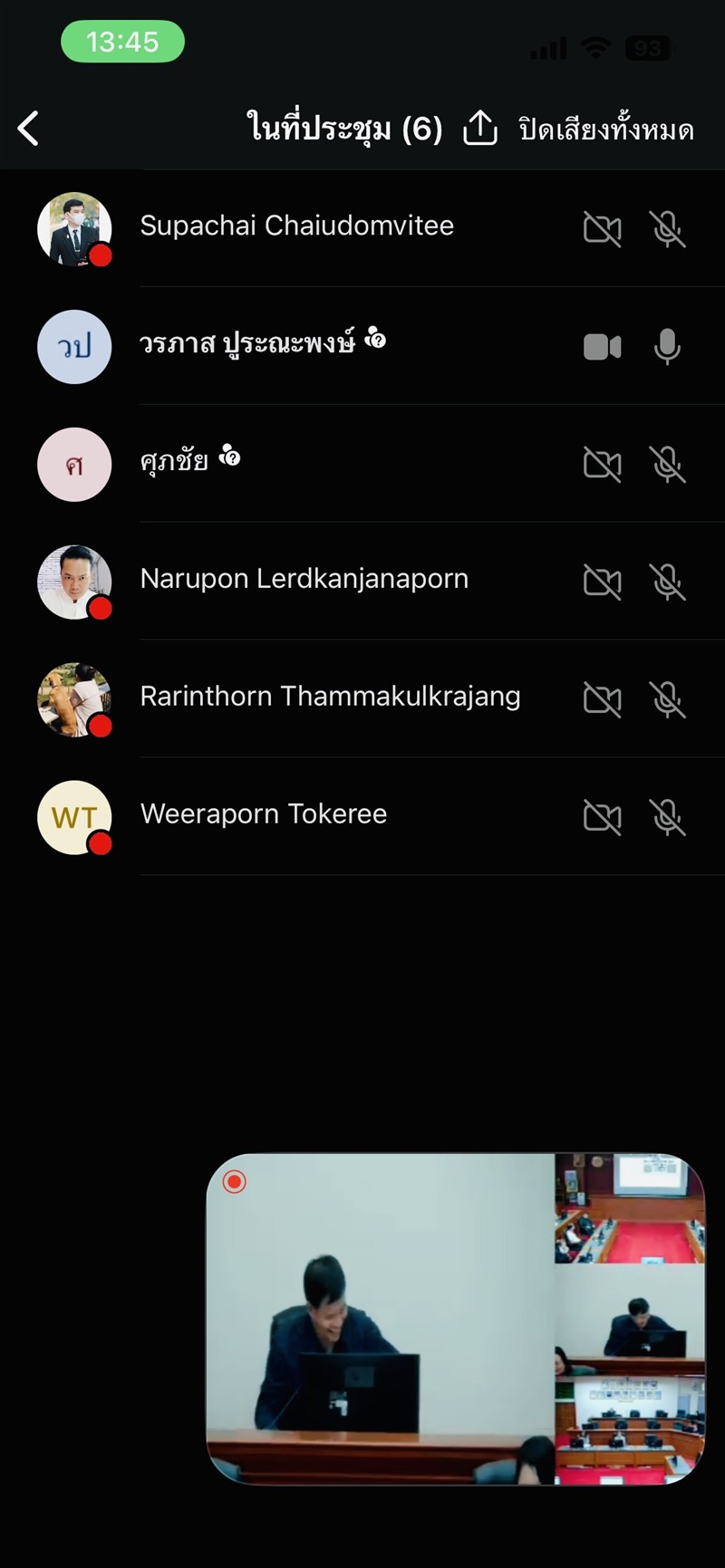
Task: Return to the meeting via floating video
Action: coord(455,1318)
